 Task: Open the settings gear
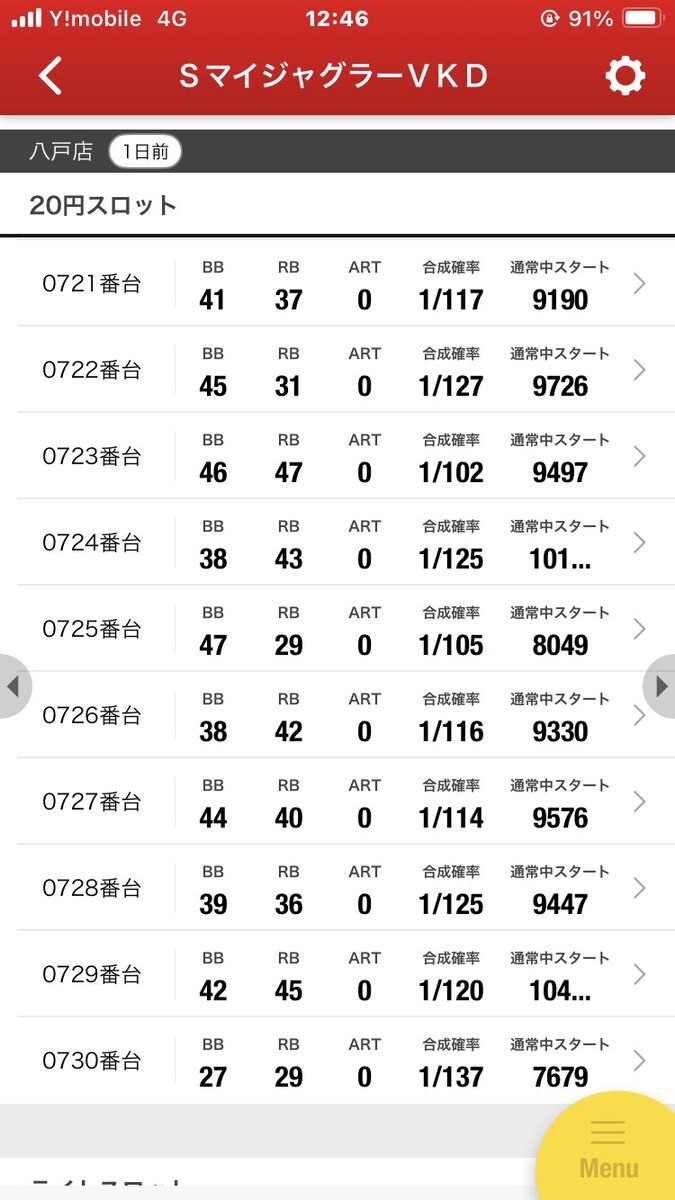click(625, 76)
